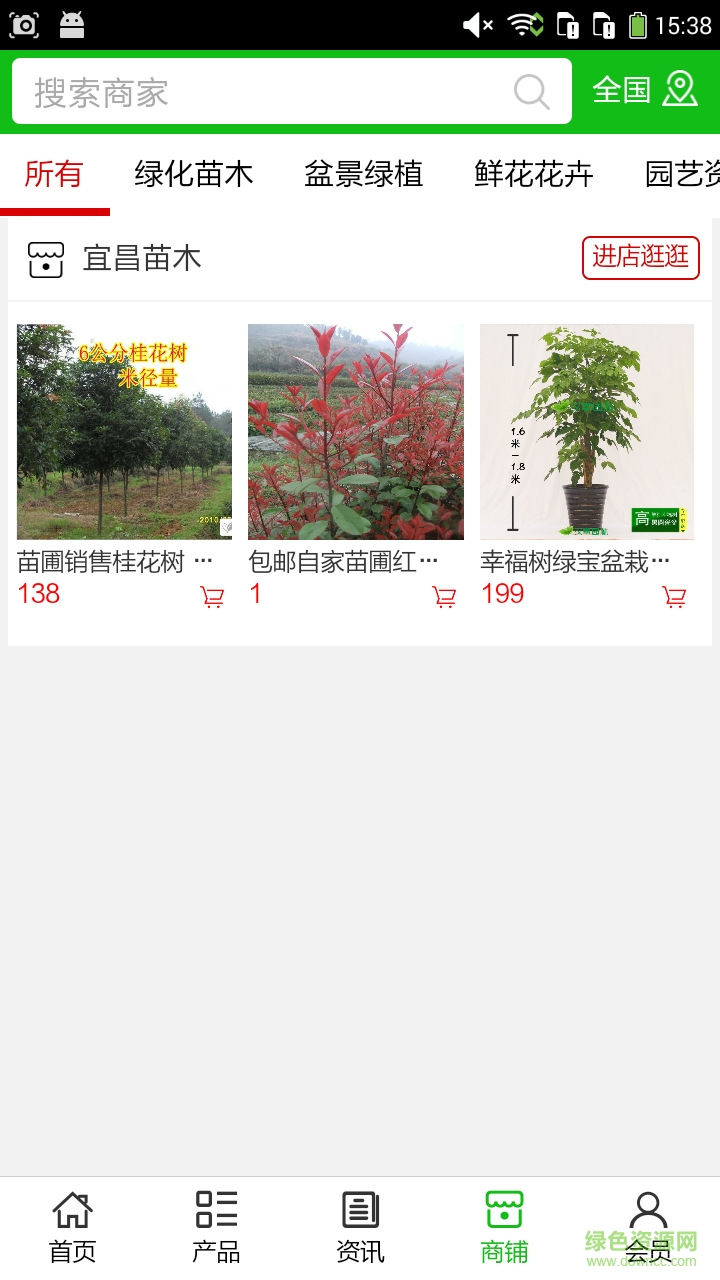This screenshot has width=720, height=1280.
Task: Tap the 商铺 shop icon in bottom bar
Action: [x=503, y=1208]
